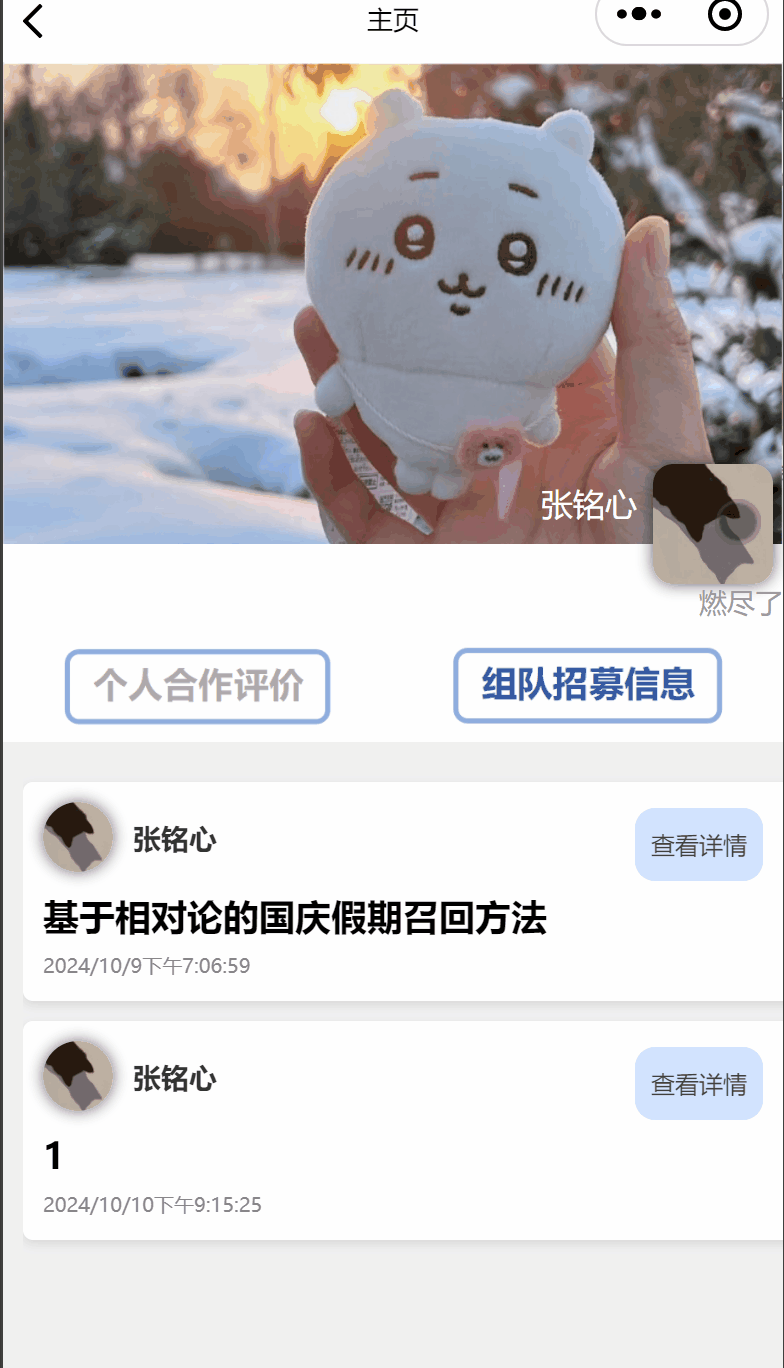The image size is (784, 1368).
Task: Open the mini program three-dot menu
Action: point(640,14)
